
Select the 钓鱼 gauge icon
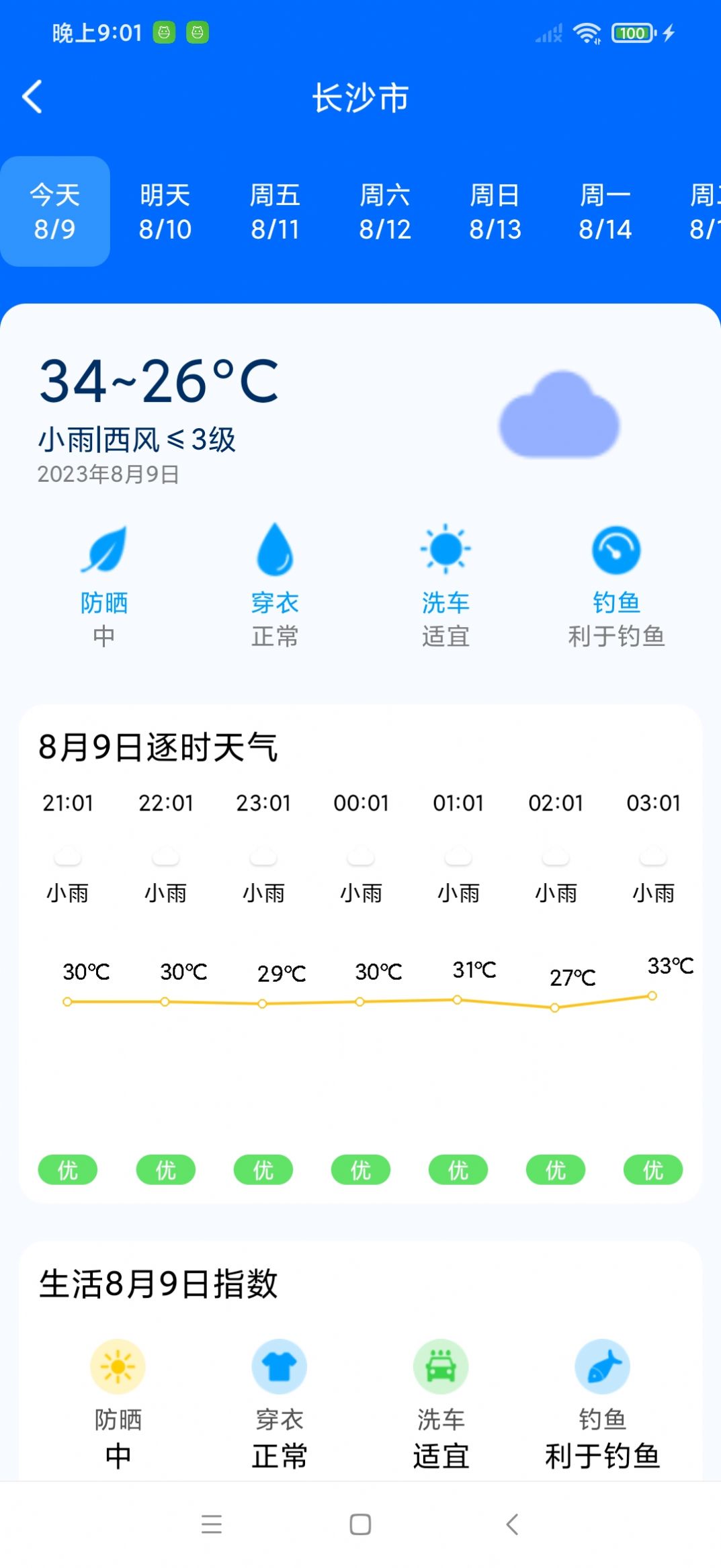coord(616,548)
